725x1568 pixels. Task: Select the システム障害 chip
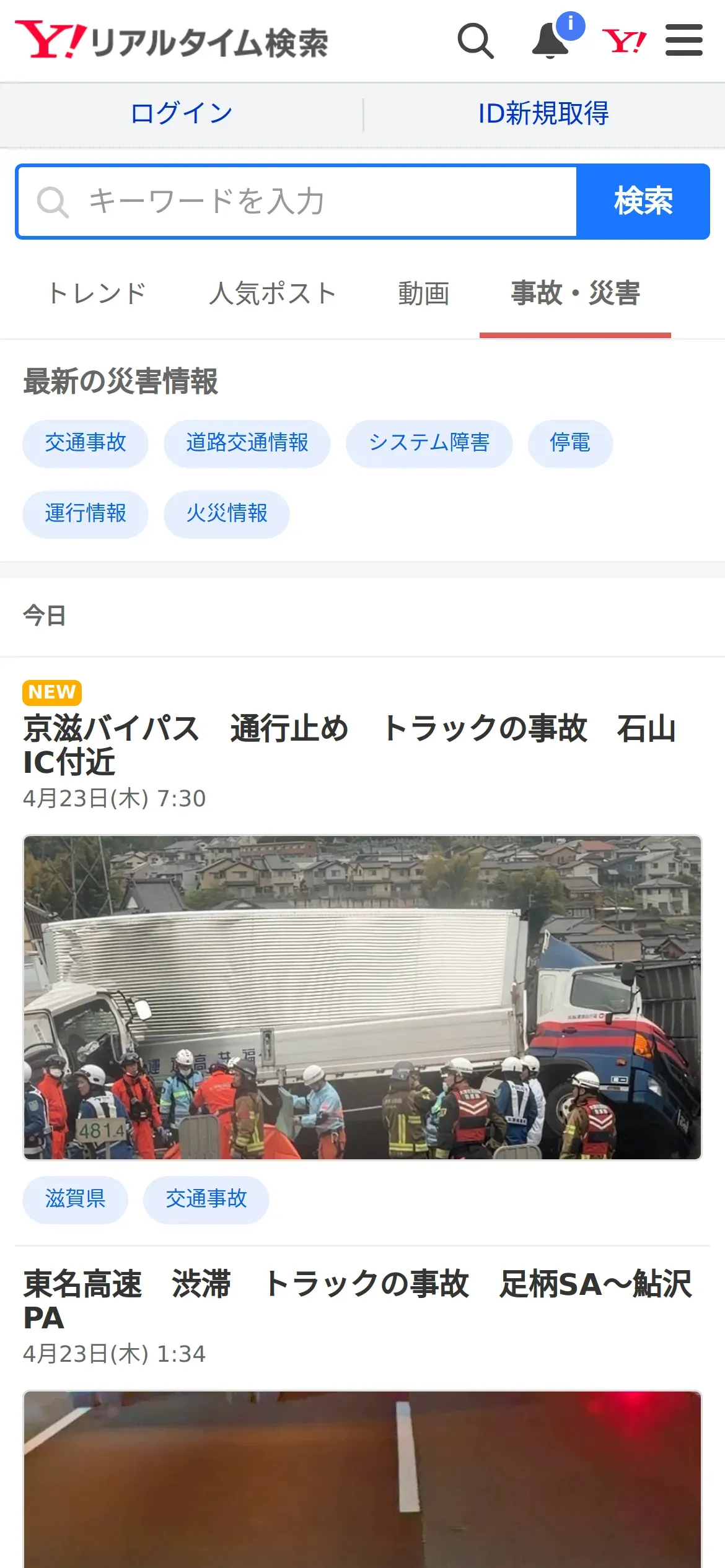[x=429, y=443]
